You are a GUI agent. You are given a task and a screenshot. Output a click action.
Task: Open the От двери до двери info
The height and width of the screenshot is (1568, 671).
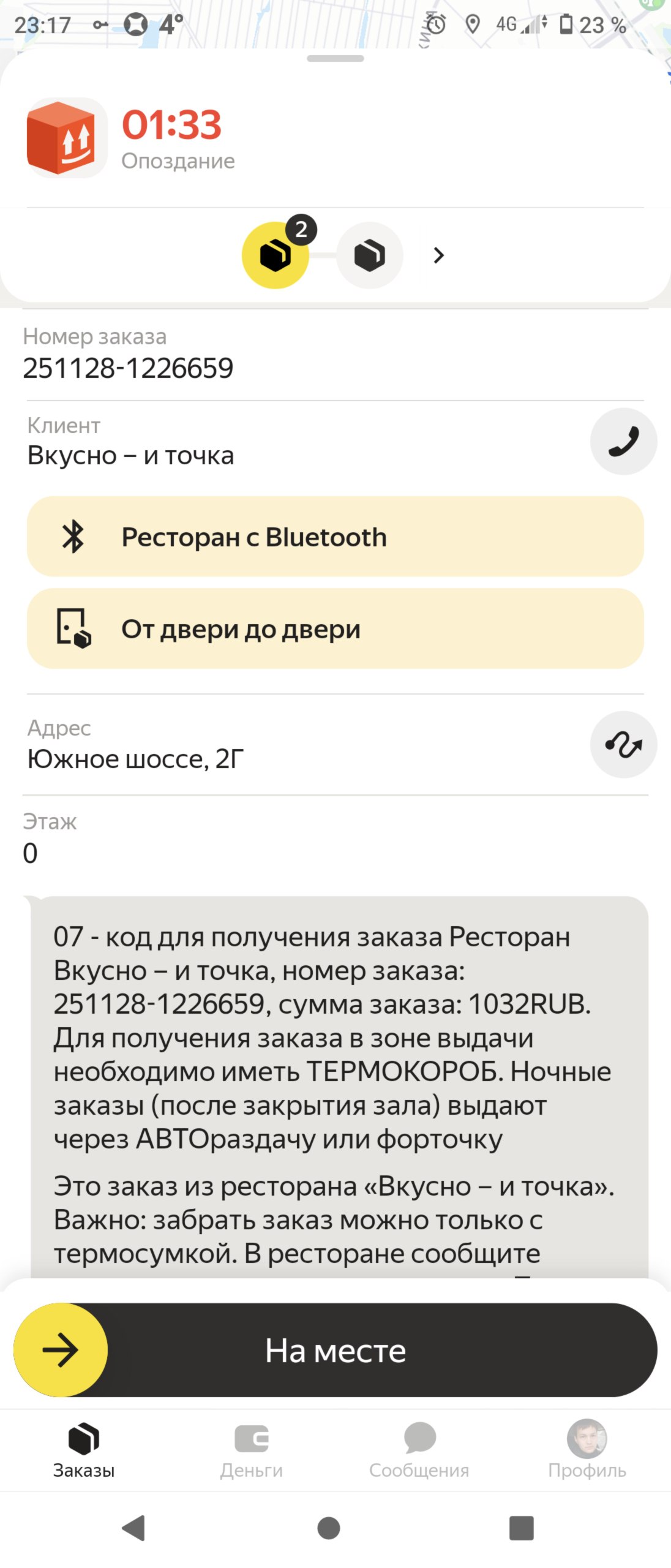click(335, 628)
